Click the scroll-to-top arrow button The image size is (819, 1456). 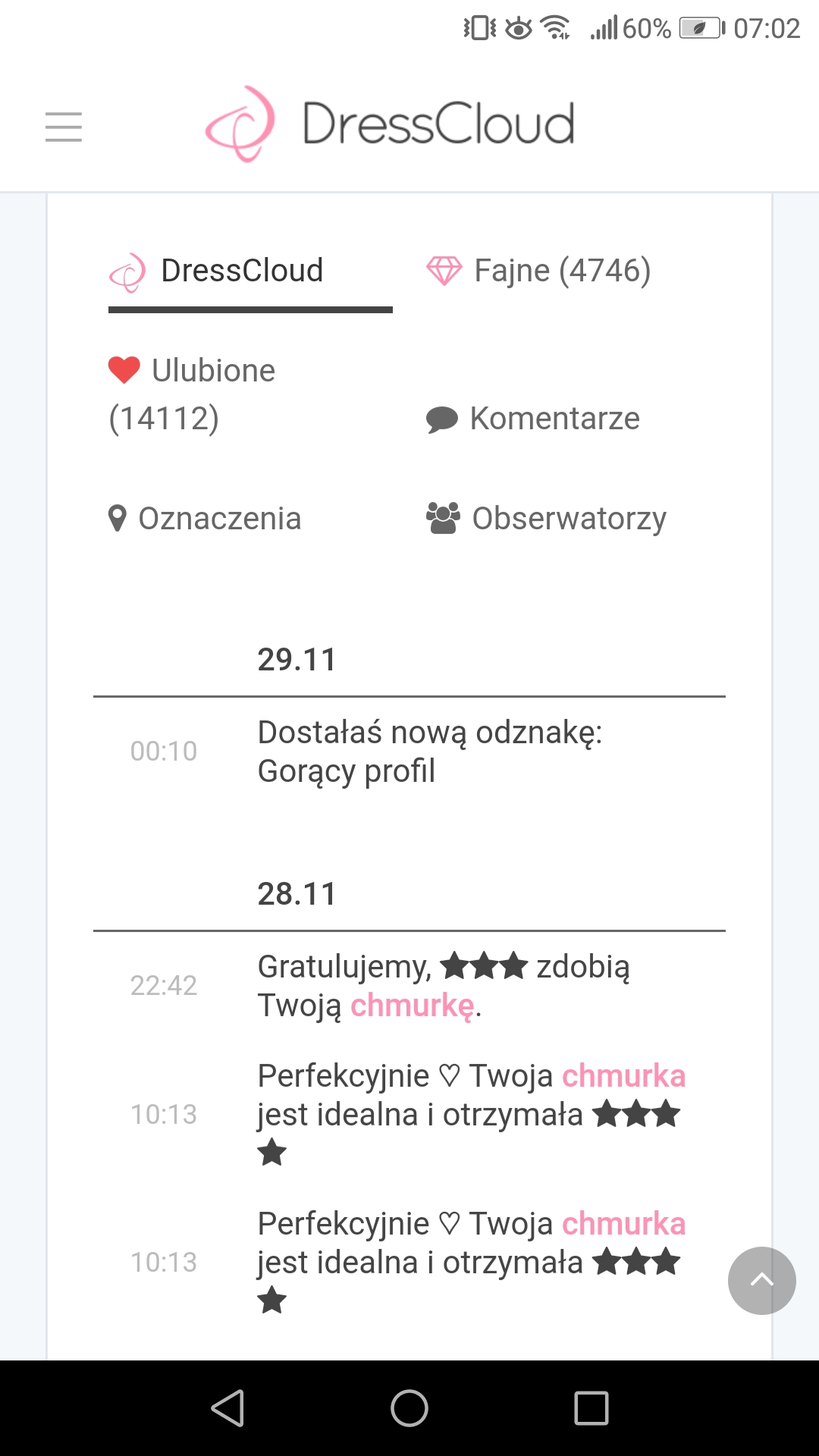(761, 1281)
